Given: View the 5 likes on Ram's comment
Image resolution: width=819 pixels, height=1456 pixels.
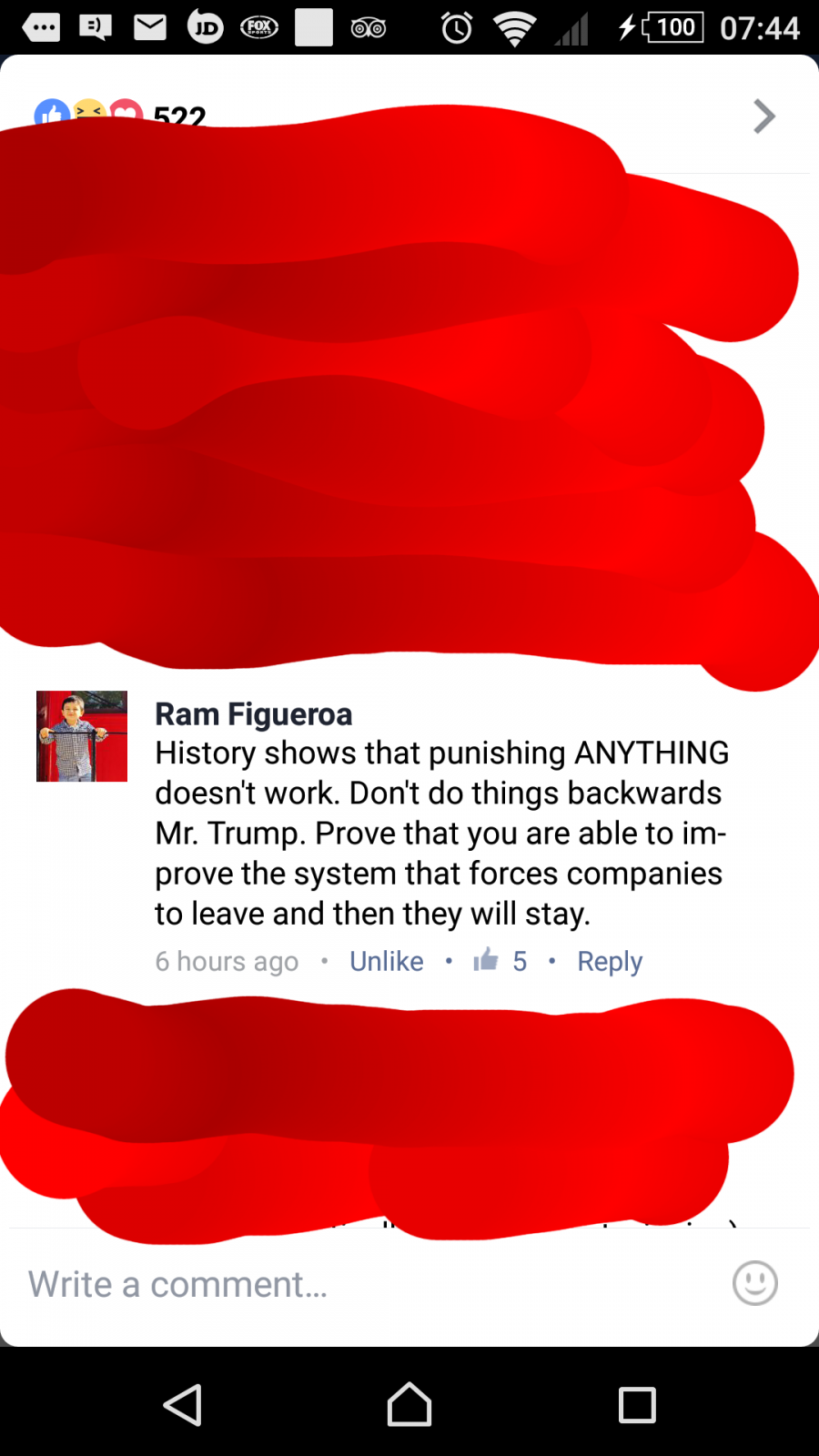Looking at the screenshot, I should coord(500,961).
